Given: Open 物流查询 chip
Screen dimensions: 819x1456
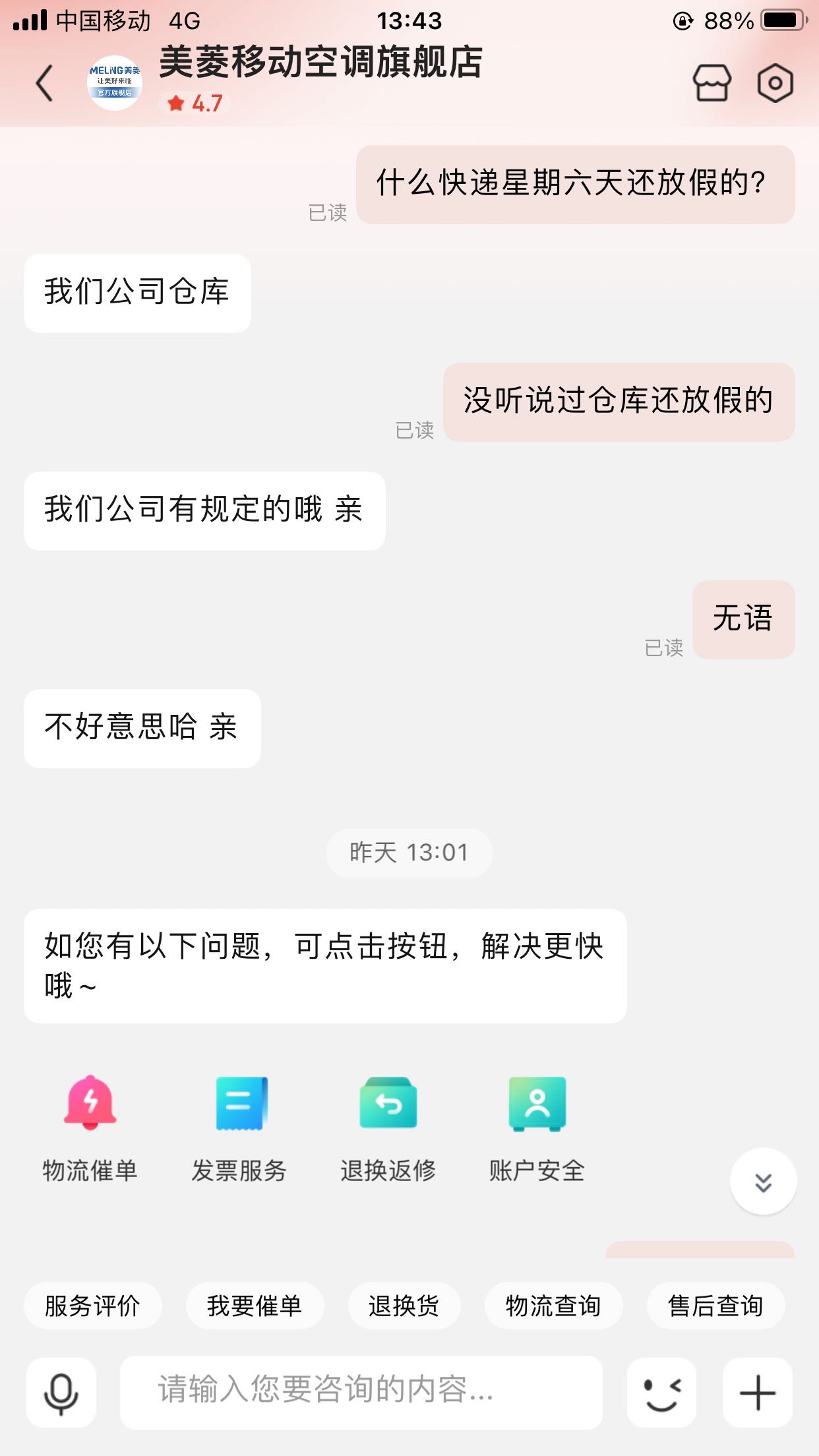Looking at the screenshot, I should (x=553, y=1305).
